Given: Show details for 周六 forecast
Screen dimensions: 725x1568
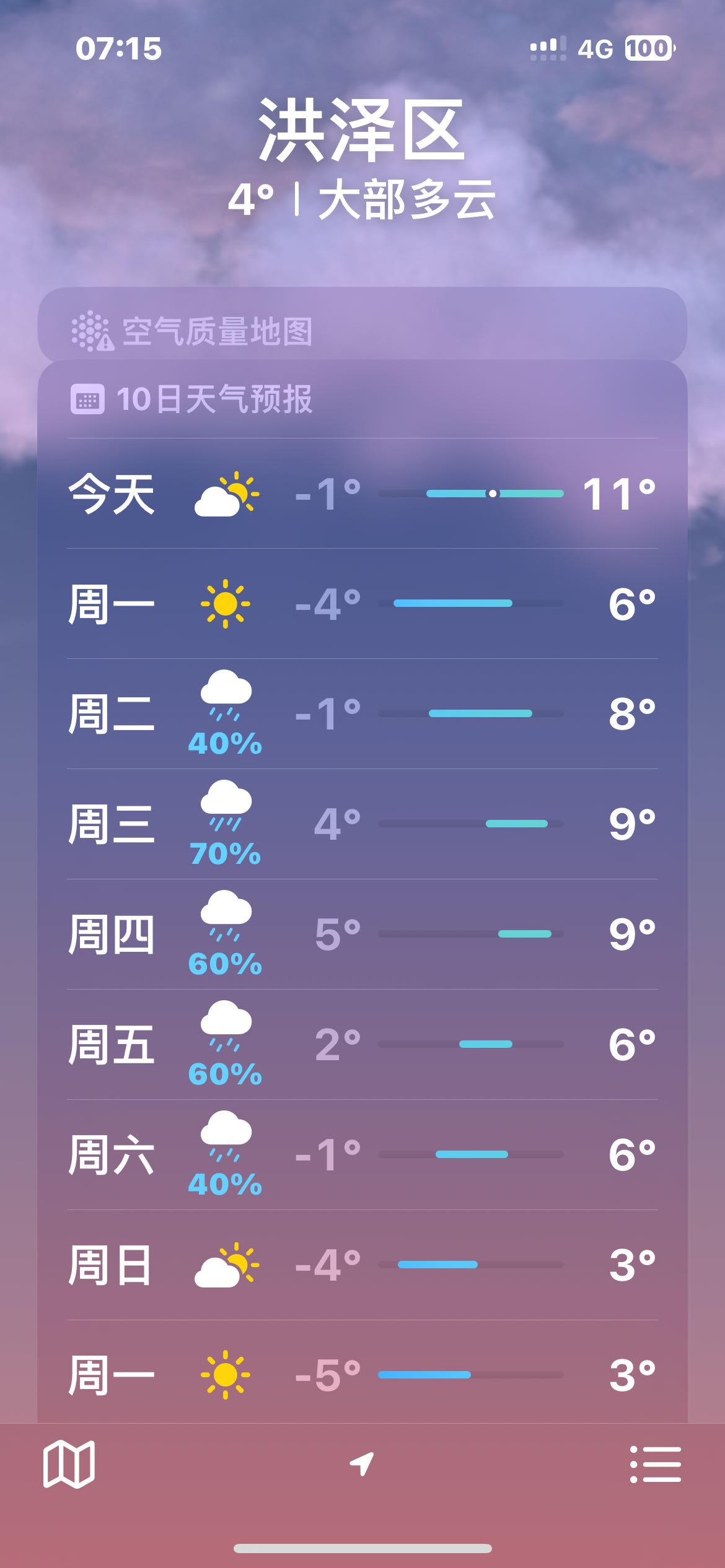Looking at the screenshot, I should point(362,1155).
